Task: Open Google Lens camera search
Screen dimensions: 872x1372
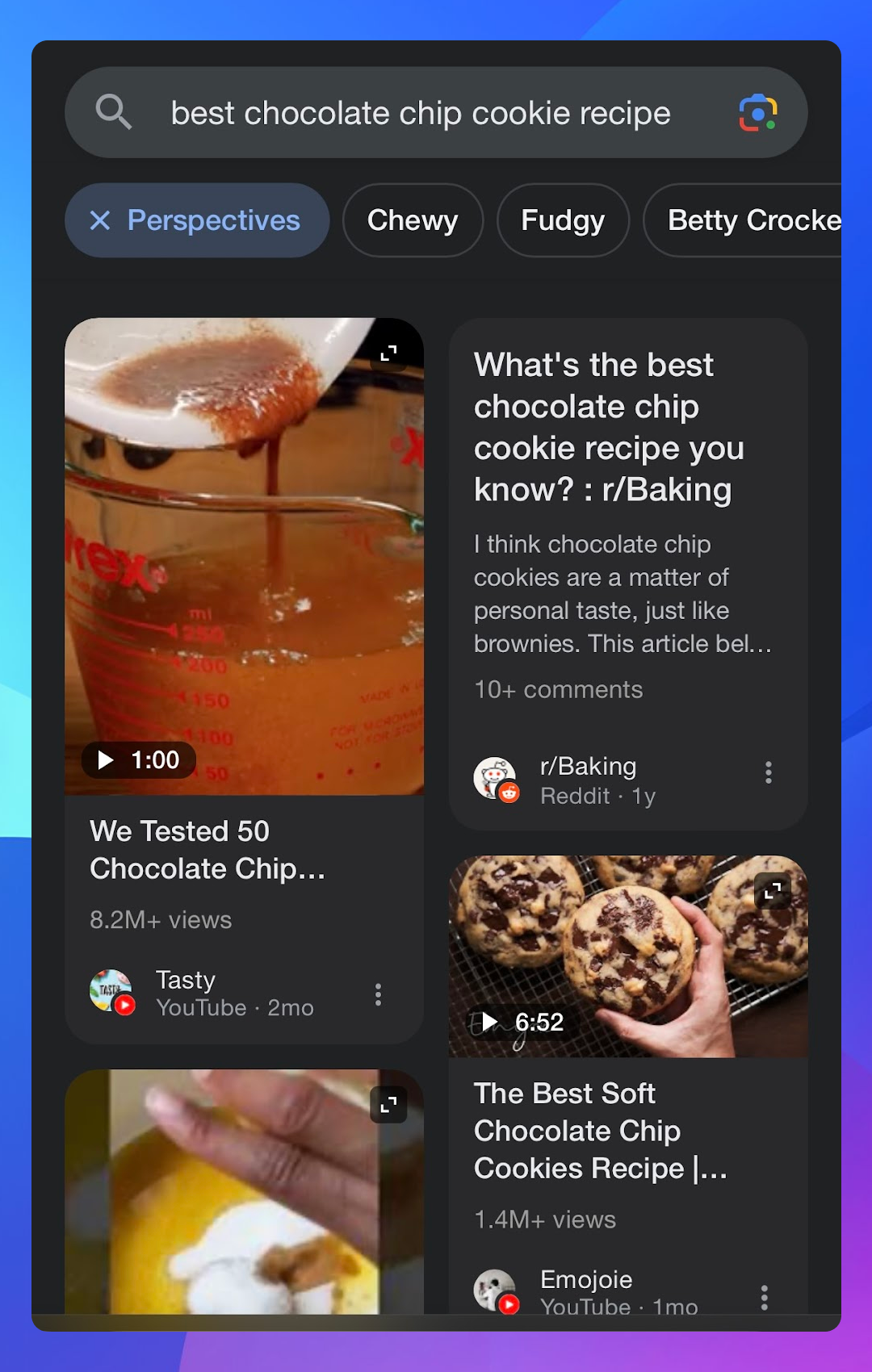Action: pyautogui.click(x=757, y=113)
